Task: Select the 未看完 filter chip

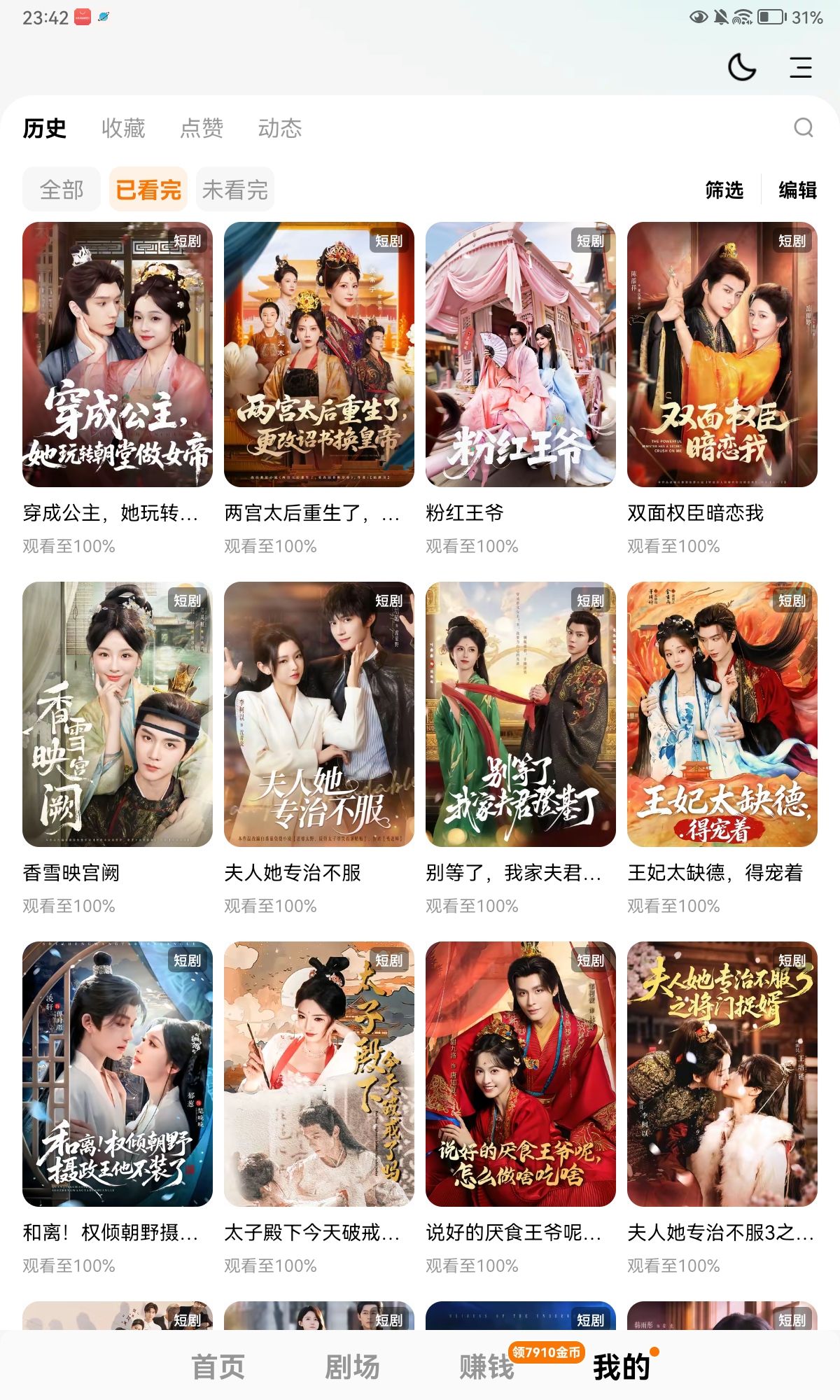Action: tap(235, 190)
